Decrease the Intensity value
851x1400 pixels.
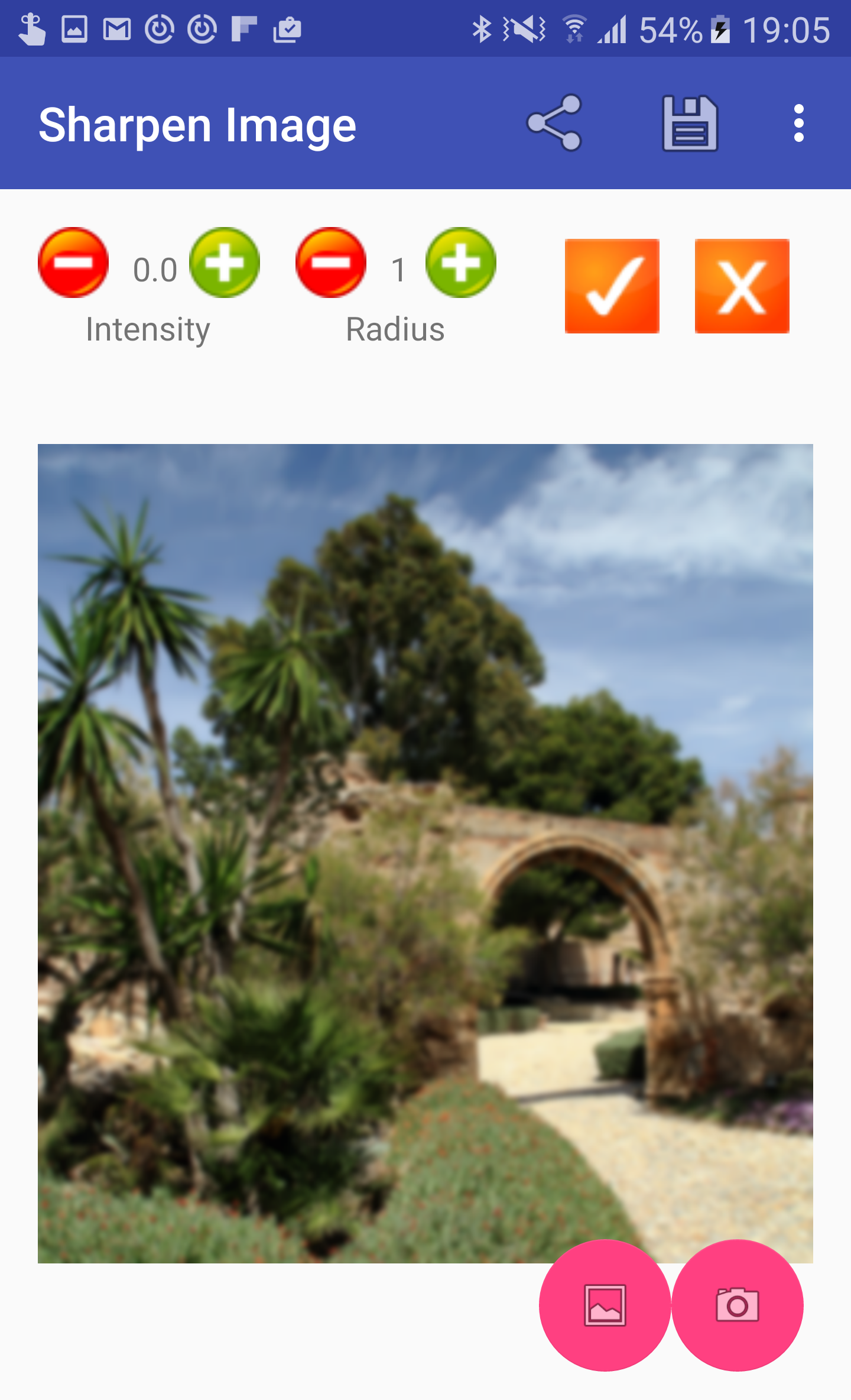click(73, 262)
